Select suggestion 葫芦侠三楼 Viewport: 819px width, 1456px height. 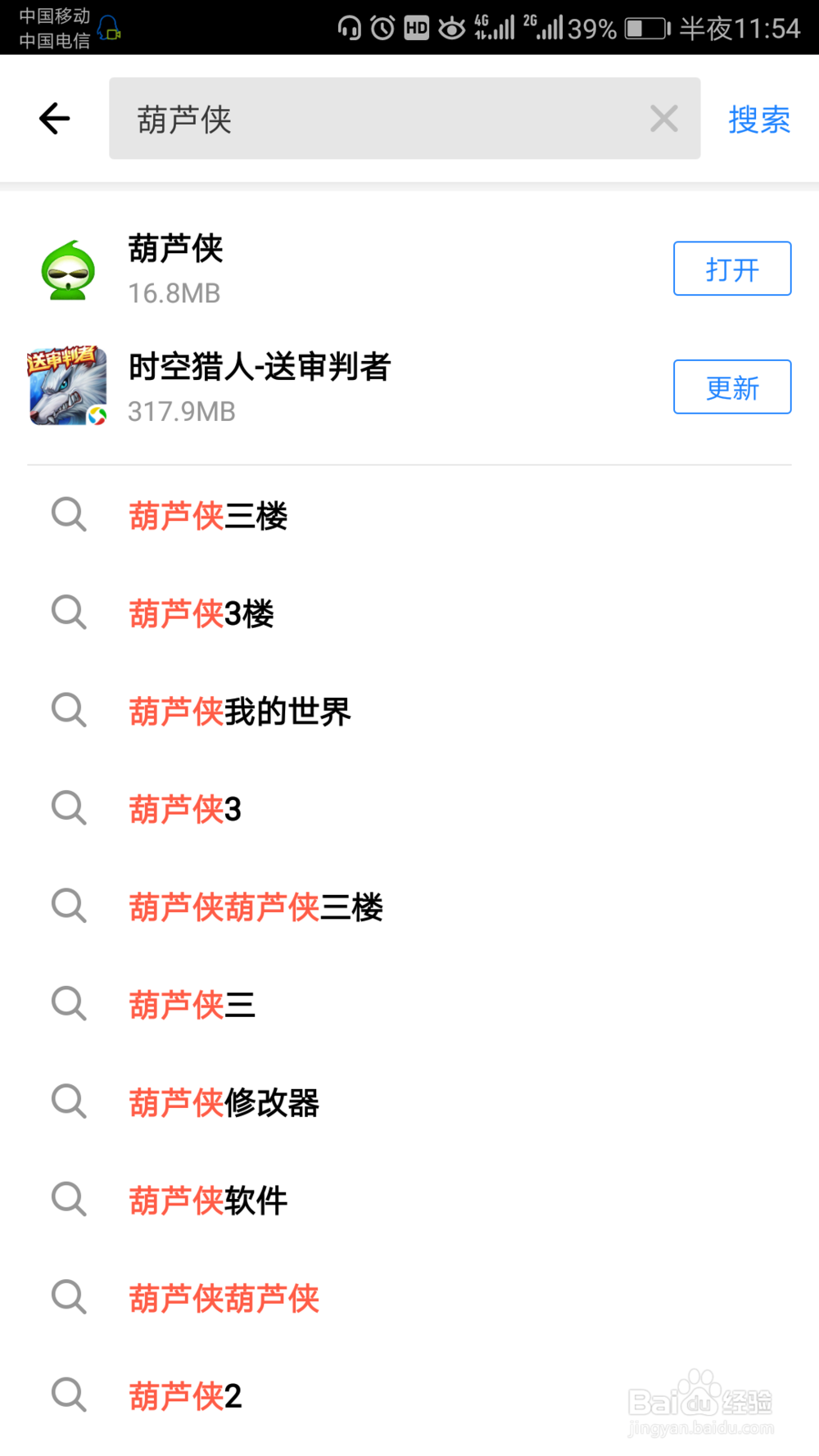point(208,516)
